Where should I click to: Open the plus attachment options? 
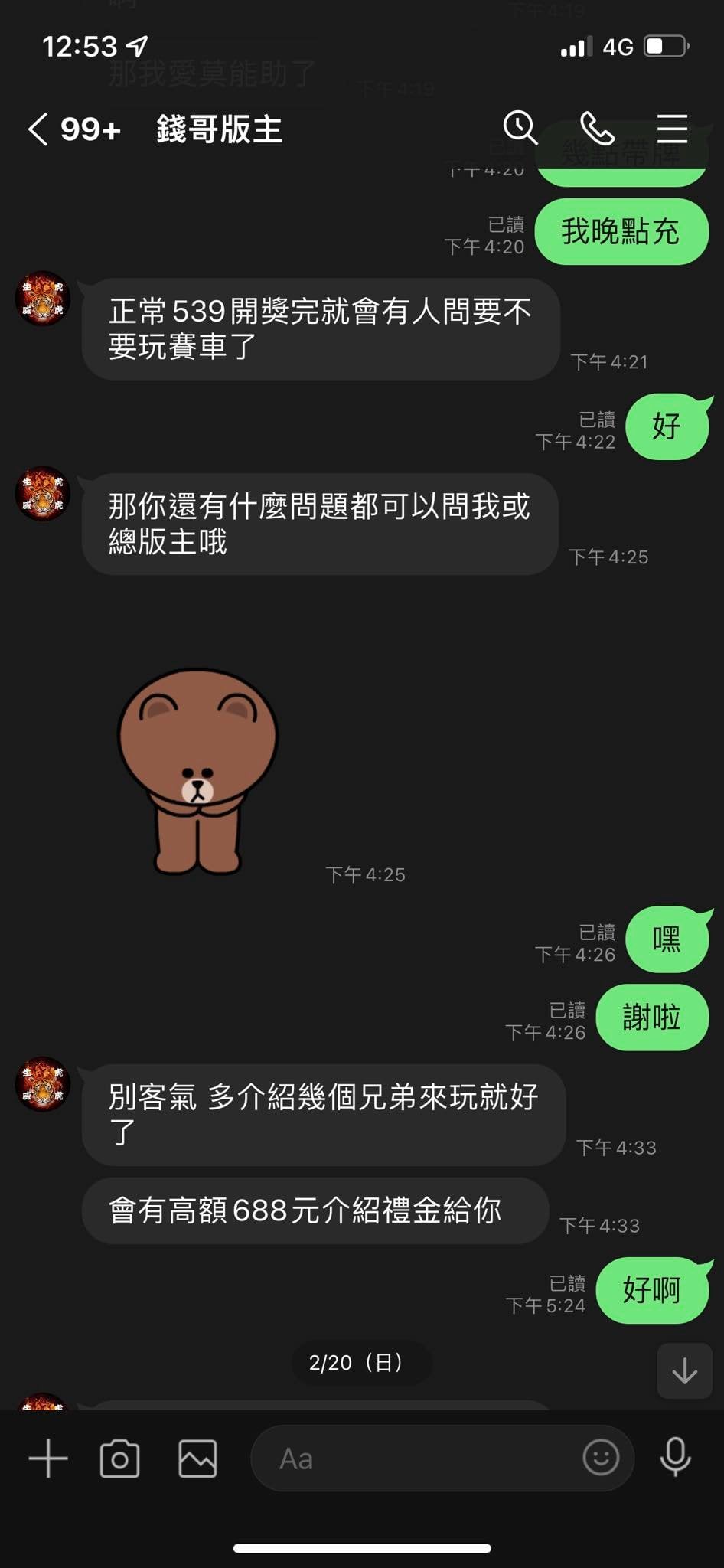coord(48,1458)
